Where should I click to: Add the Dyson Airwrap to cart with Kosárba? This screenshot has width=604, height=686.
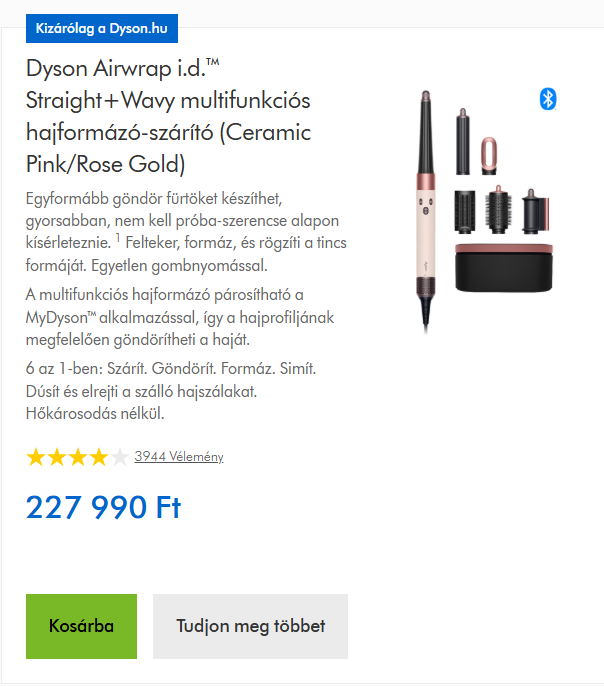[x=81, y=626]
